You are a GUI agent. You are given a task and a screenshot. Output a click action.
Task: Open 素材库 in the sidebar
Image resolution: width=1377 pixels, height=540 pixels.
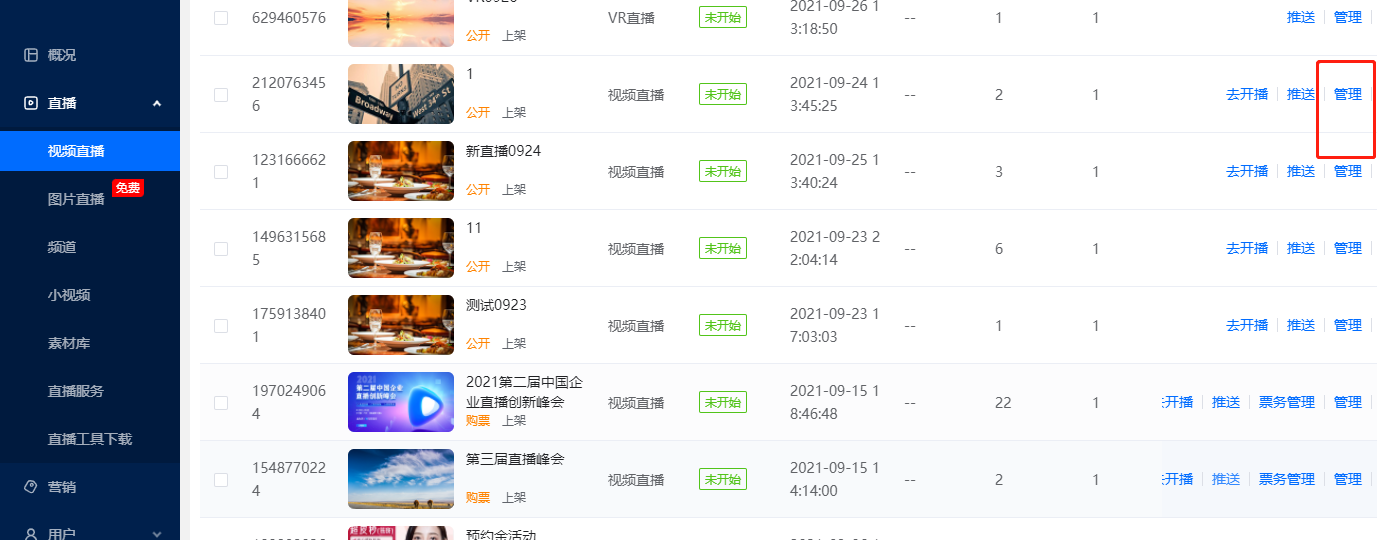69,343
